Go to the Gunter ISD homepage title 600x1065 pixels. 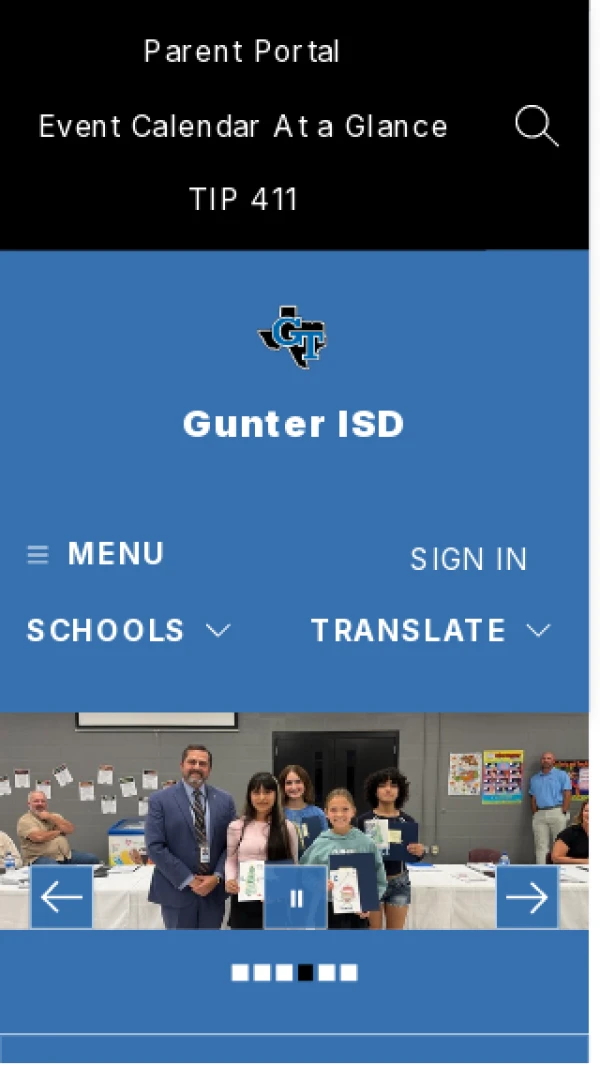pos(294,424)
